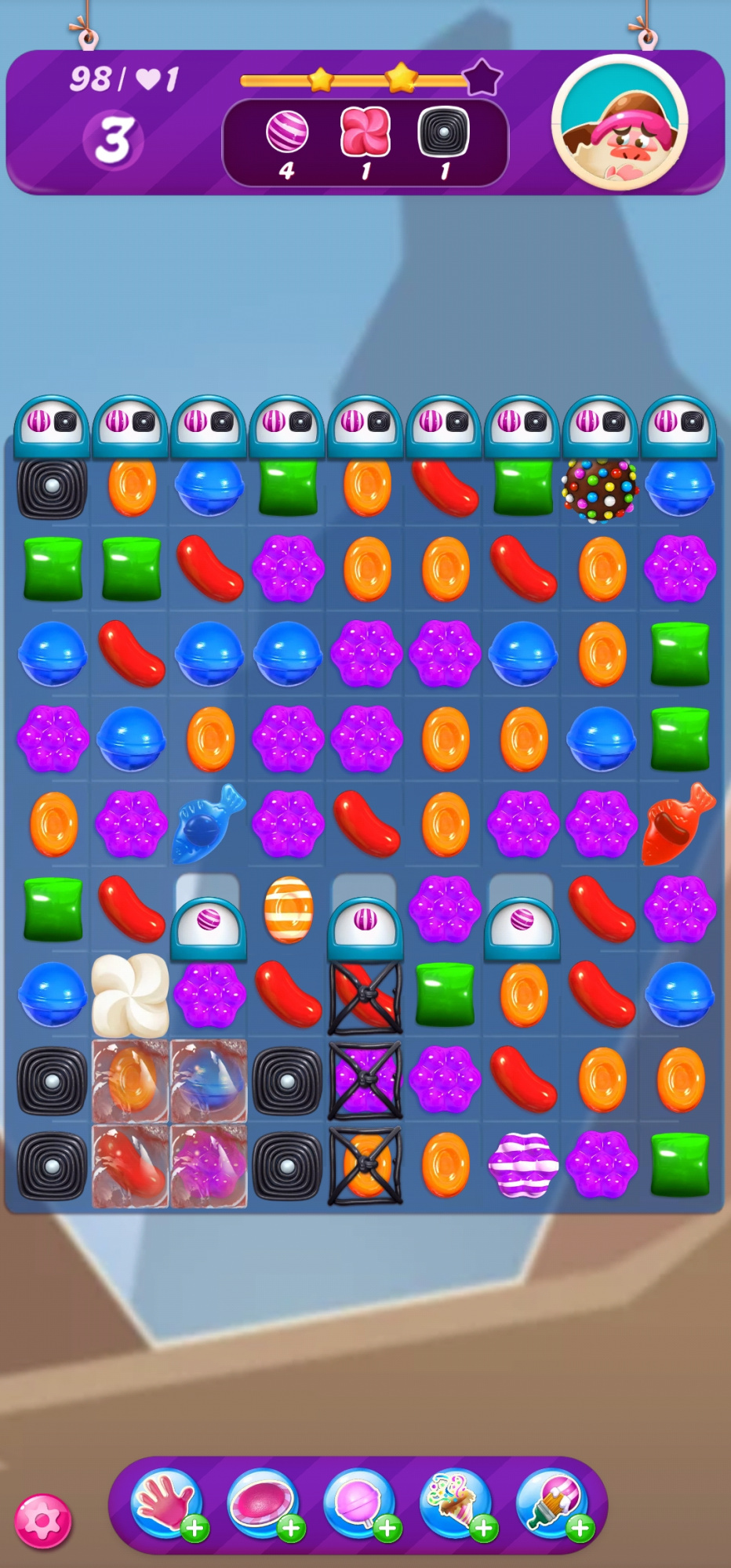Tap the red jelly fish candy
The image size is (731, 1568).
point(678,824)
